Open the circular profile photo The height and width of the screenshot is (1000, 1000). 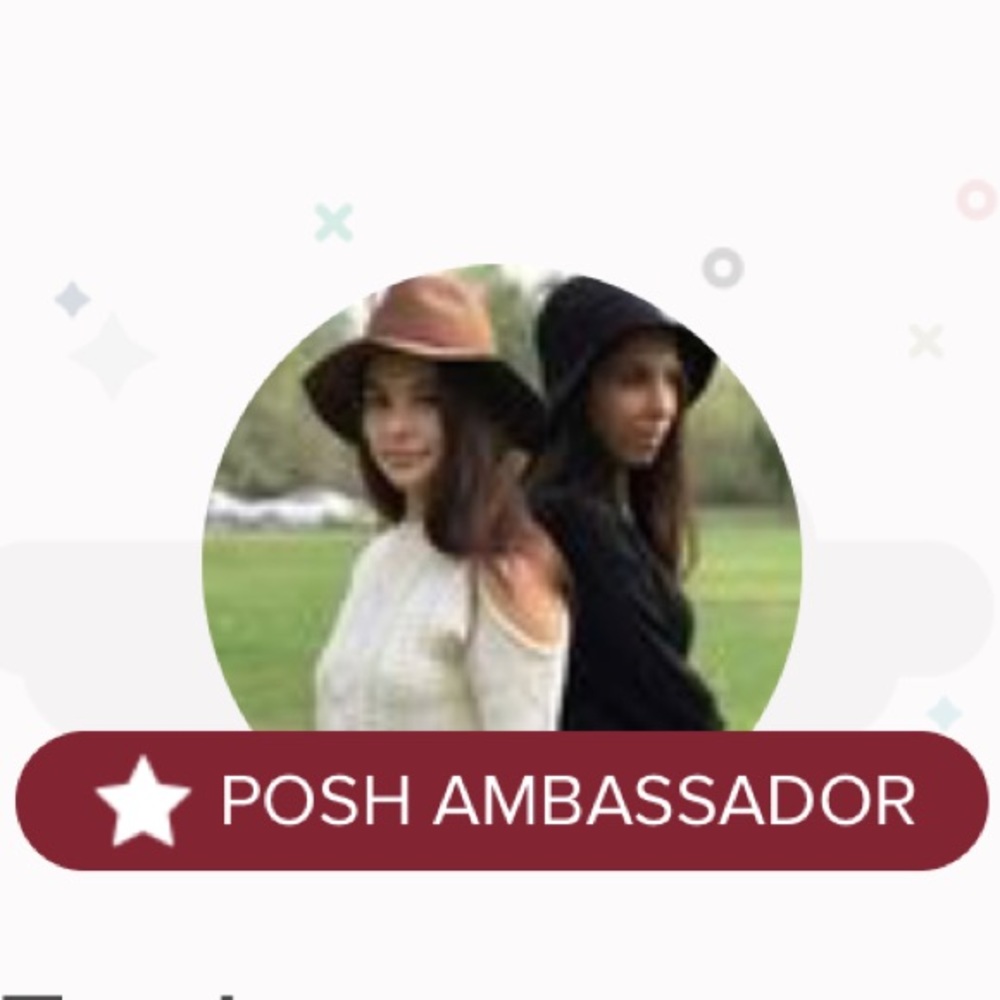501,500
